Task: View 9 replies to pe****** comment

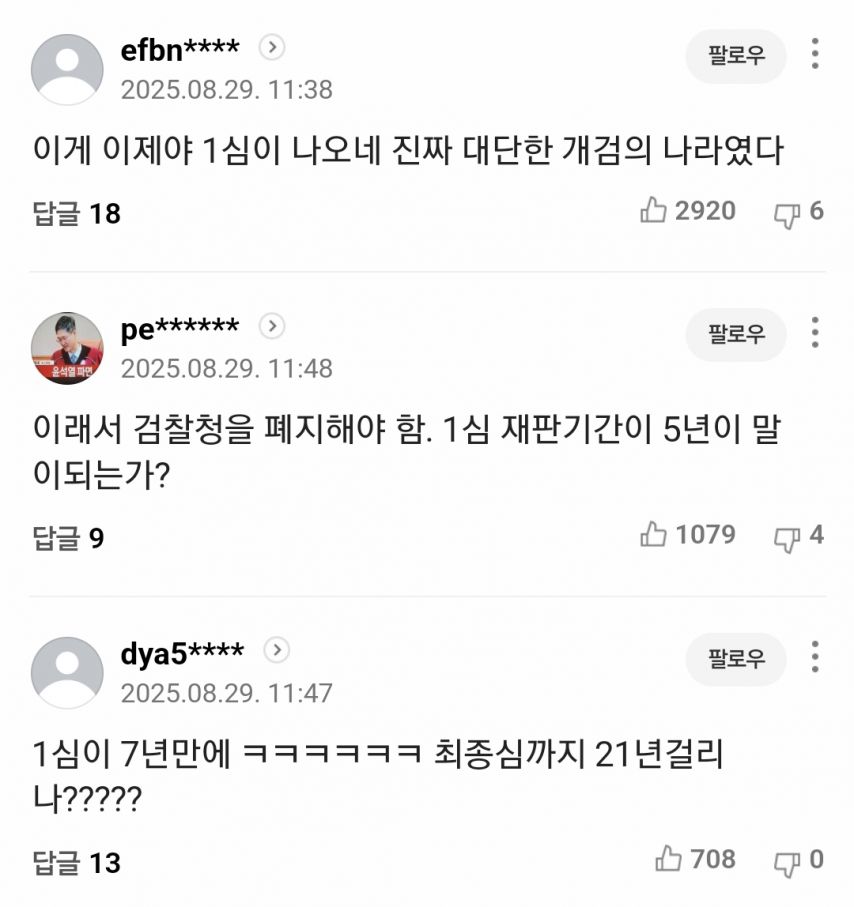Action: (69, 538)
